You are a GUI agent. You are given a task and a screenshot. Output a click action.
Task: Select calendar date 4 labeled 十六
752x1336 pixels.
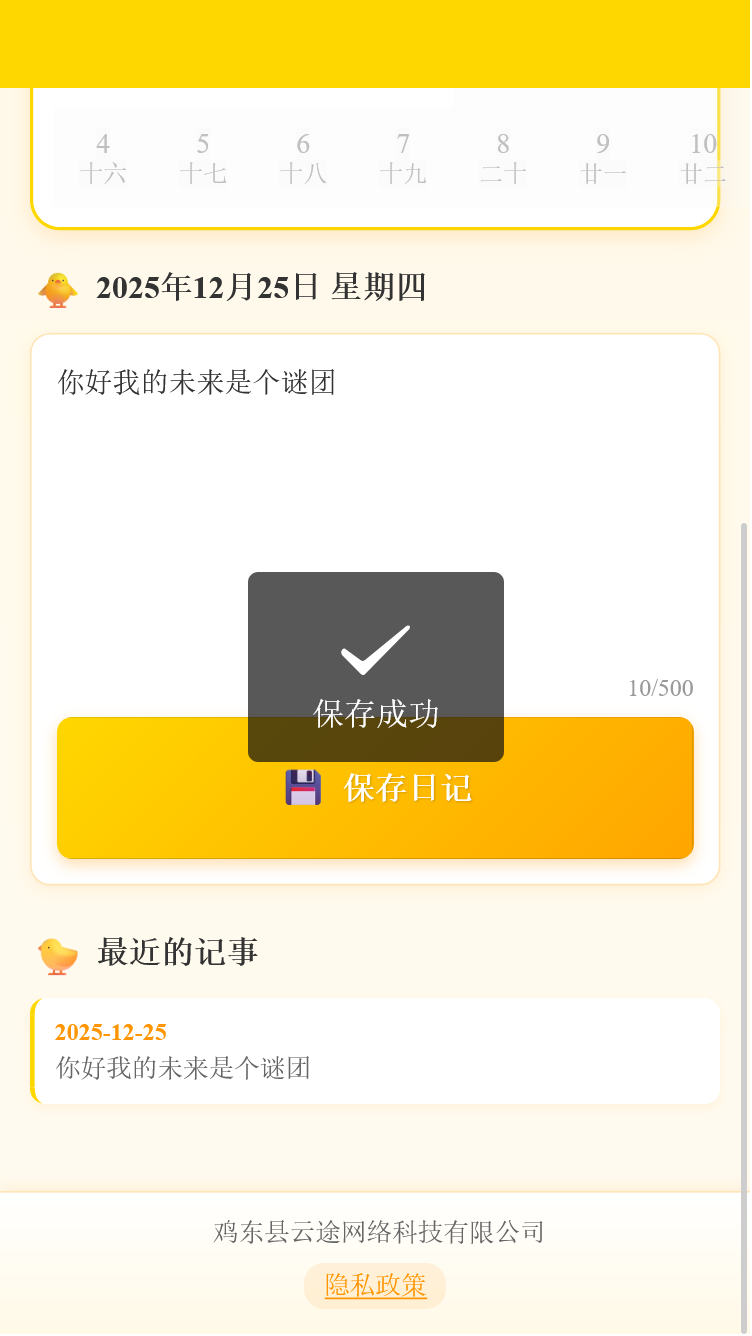click(103, 157)
